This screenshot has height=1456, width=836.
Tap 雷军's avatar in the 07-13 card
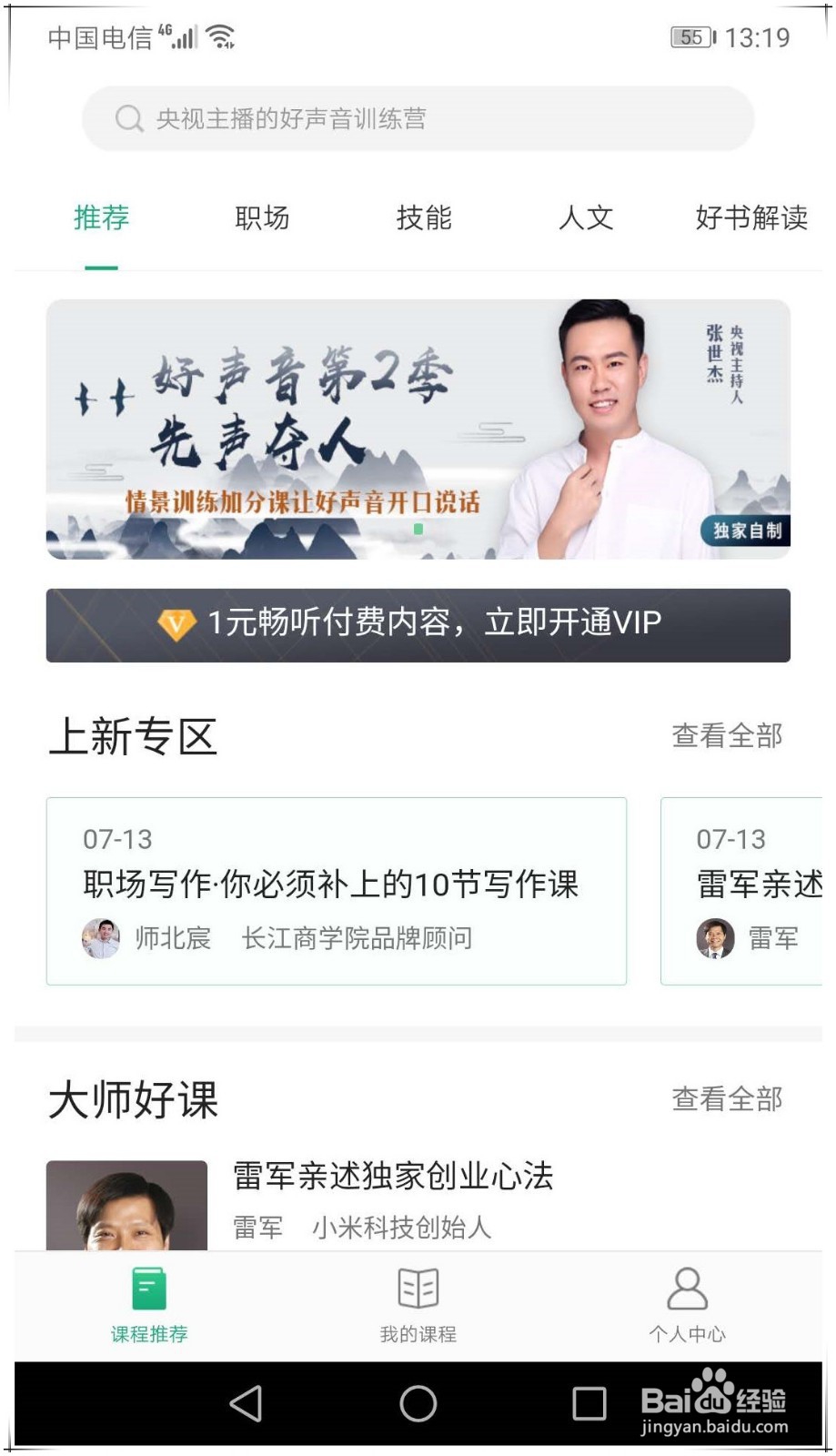(715, 938)
